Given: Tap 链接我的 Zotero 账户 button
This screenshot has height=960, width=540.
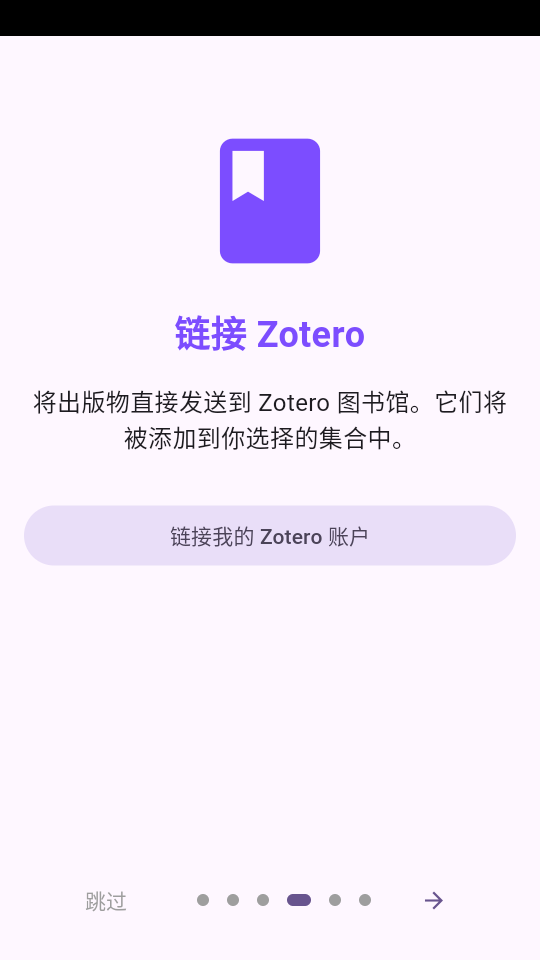Looking at the screenshot, I should (x=270, y=536).
